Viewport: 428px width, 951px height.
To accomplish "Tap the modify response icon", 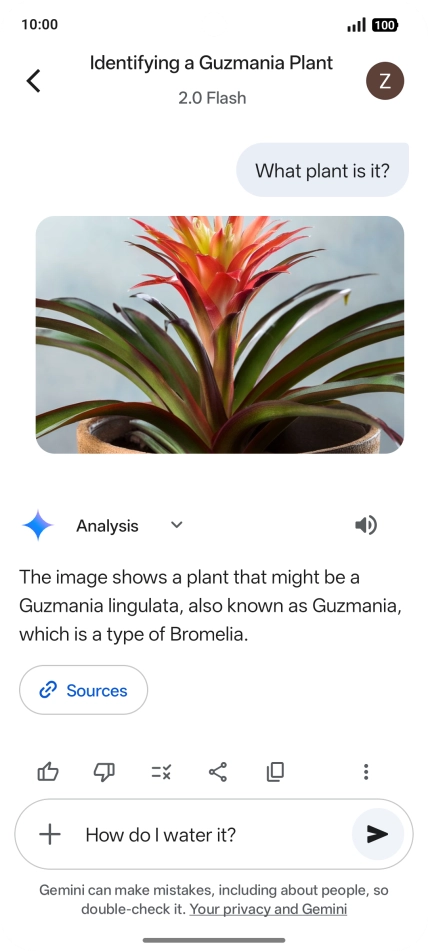I will pos(161,771).
